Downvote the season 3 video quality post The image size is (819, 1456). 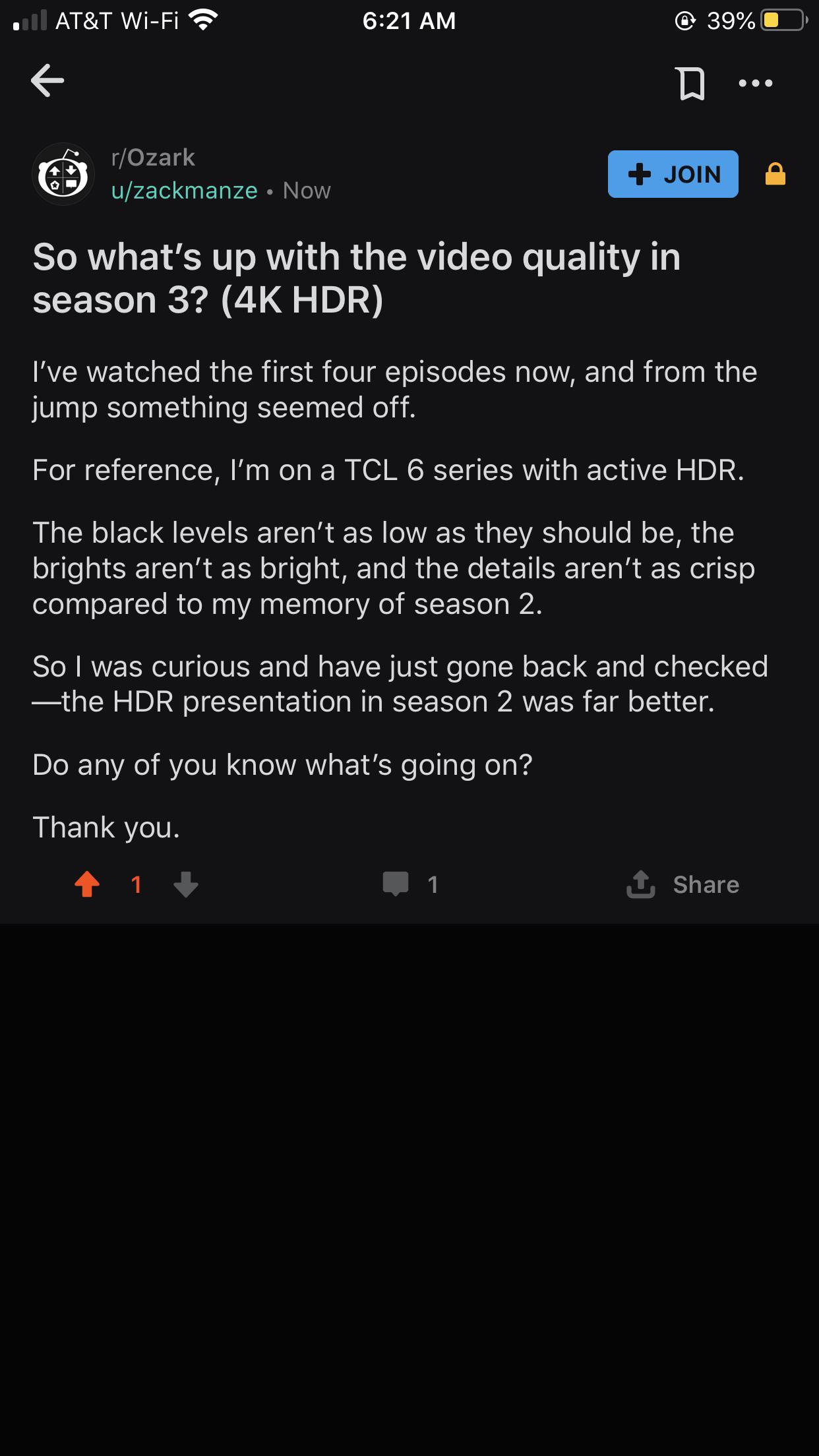click(186, 884)
